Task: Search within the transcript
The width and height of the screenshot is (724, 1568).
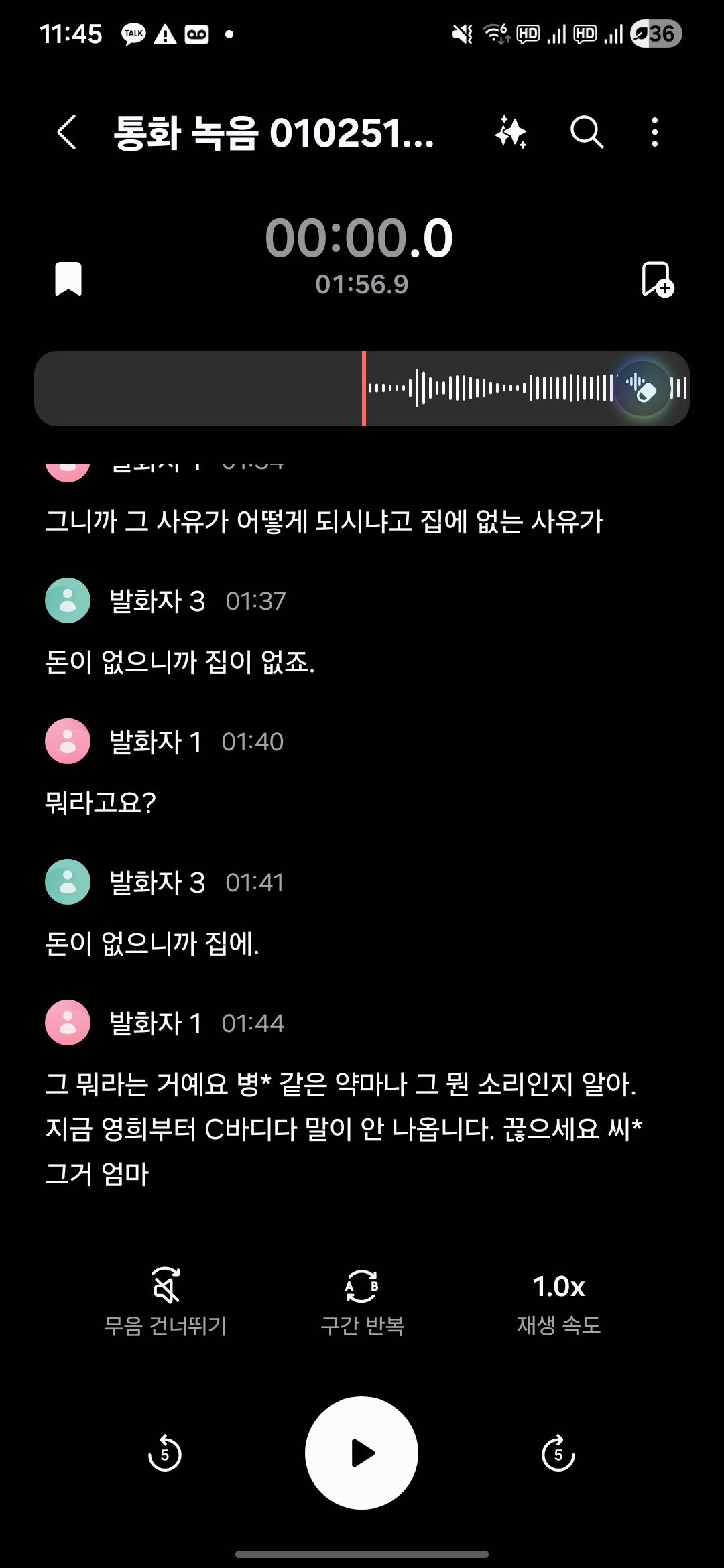Action: tap(587, 132)
